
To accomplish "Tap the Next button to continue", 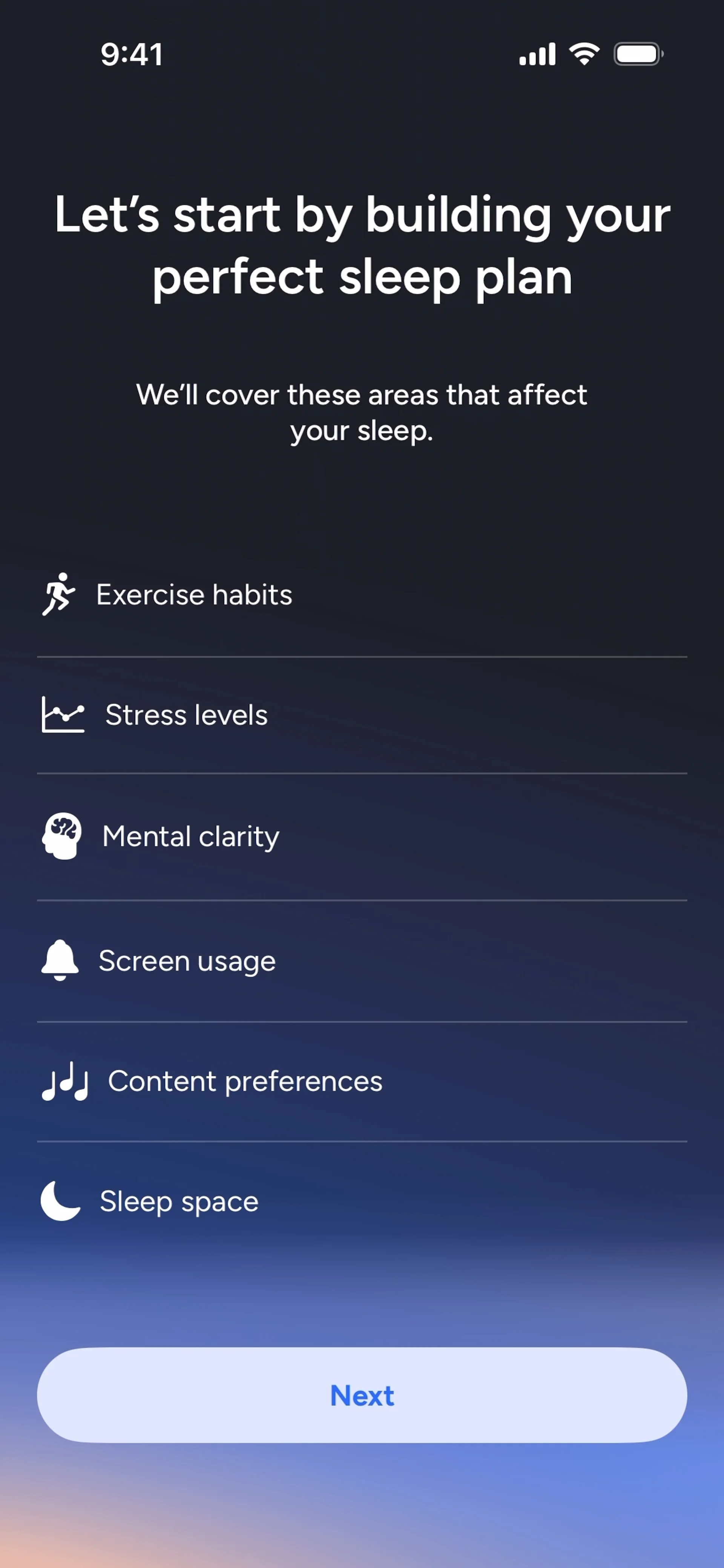I will tap(362, 1395).
